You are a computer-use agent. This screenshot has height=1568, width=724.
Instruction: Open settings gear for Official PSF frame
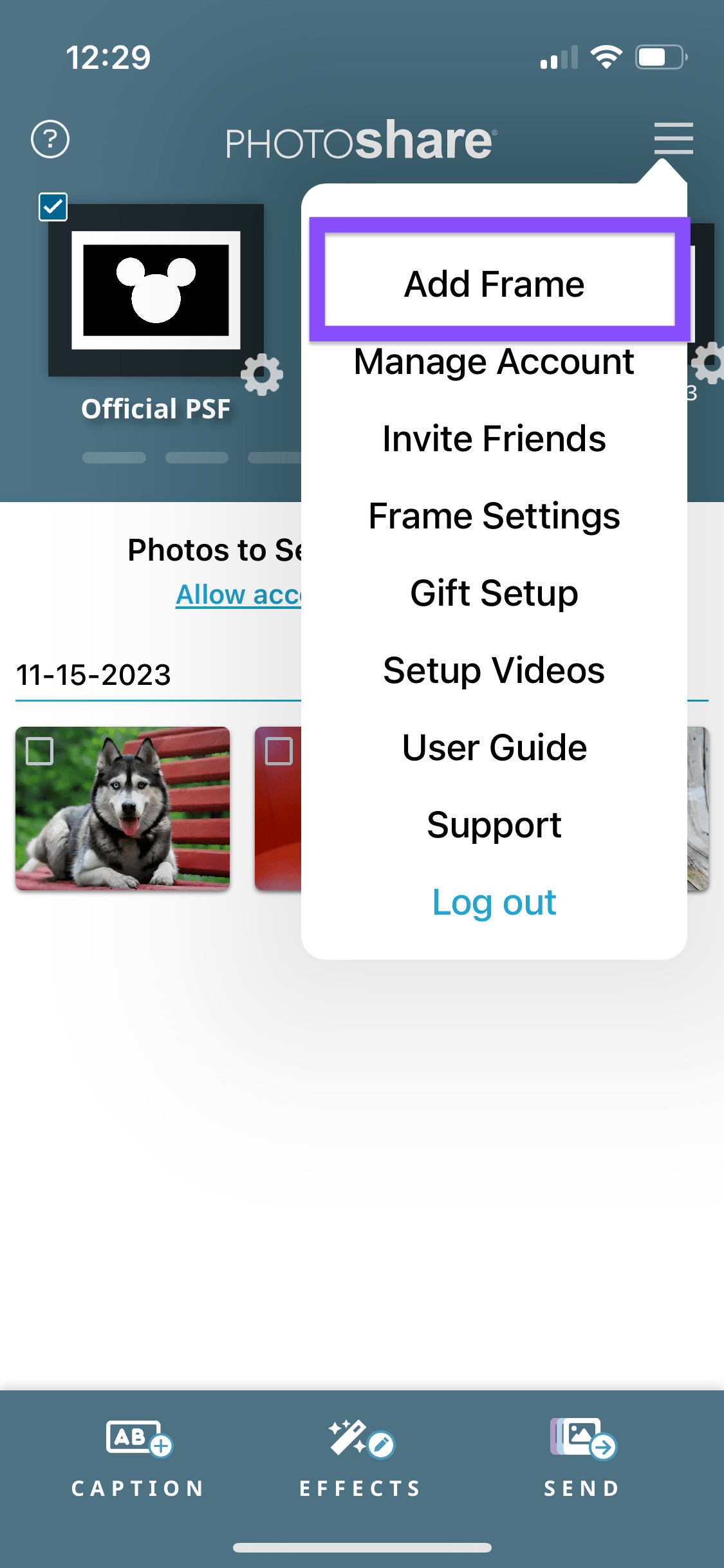coord(262,374)
